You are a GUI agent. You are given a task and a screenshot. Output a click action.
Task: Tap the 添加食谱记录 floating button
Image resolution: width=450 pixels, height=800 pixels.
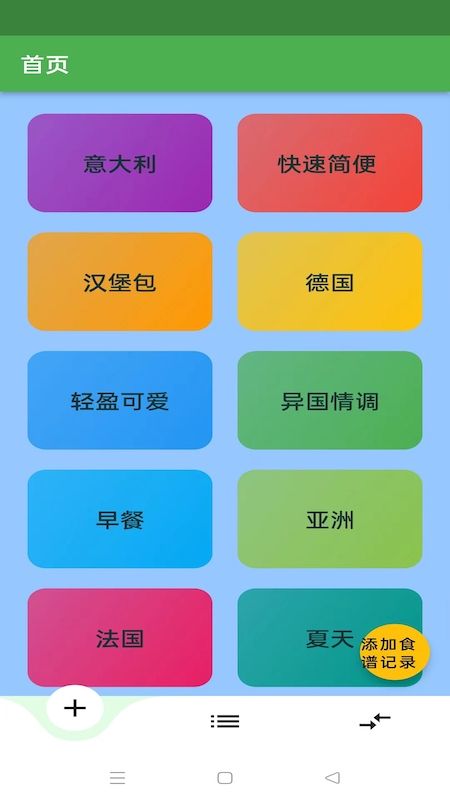(390, 653)
